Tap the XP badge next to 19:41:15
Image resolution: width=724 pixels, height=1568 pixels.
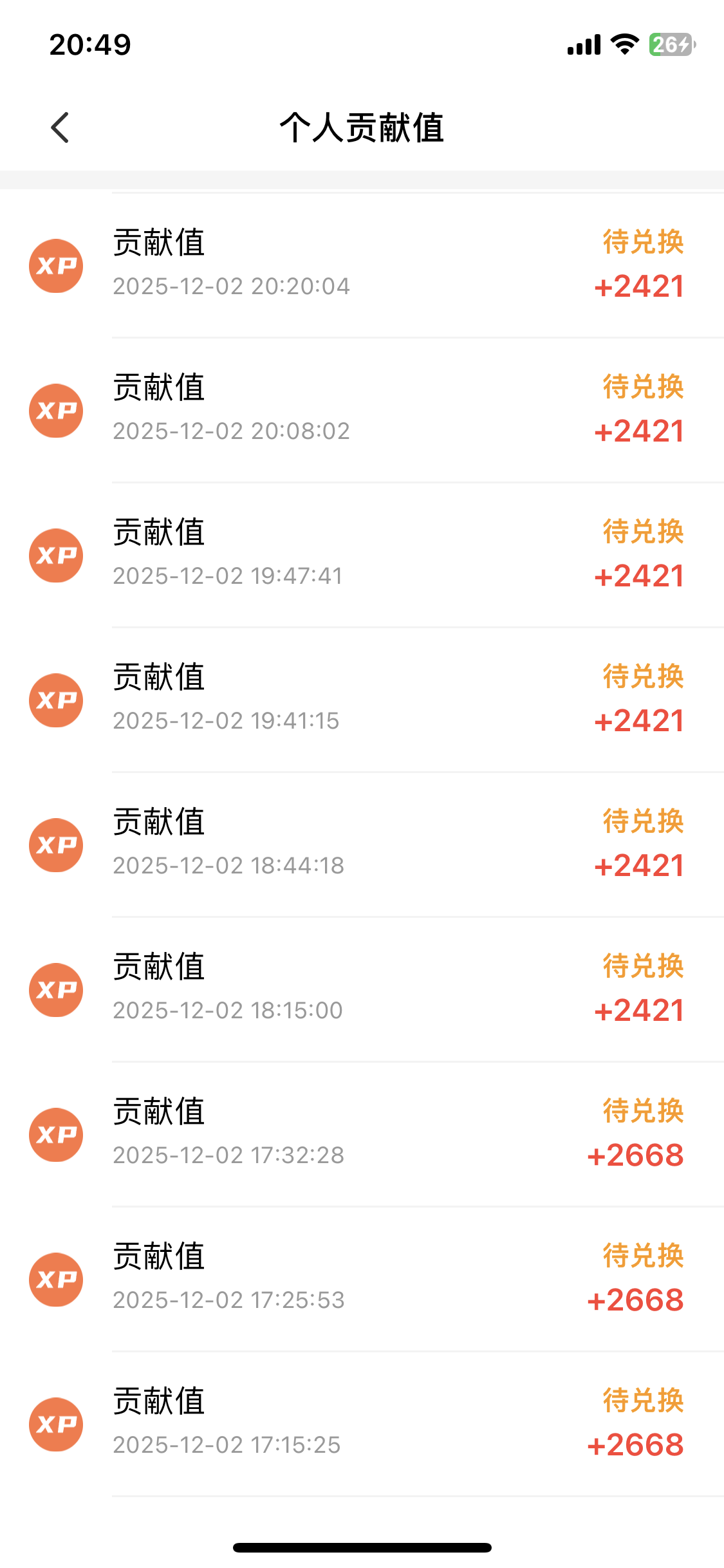click(56, 700)
